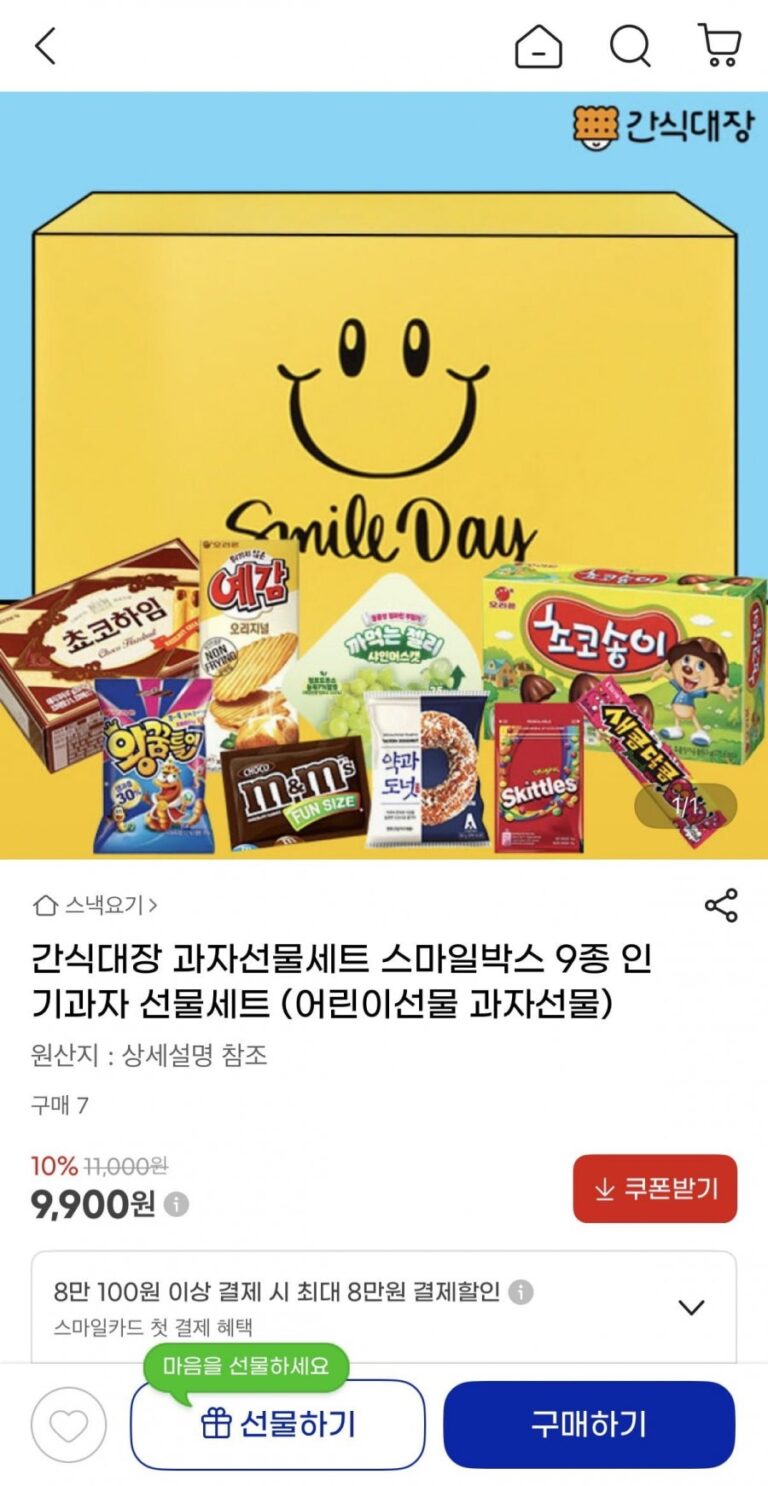
Task: Open the 스낵요기 store link
Action: [x=97, y=906]
